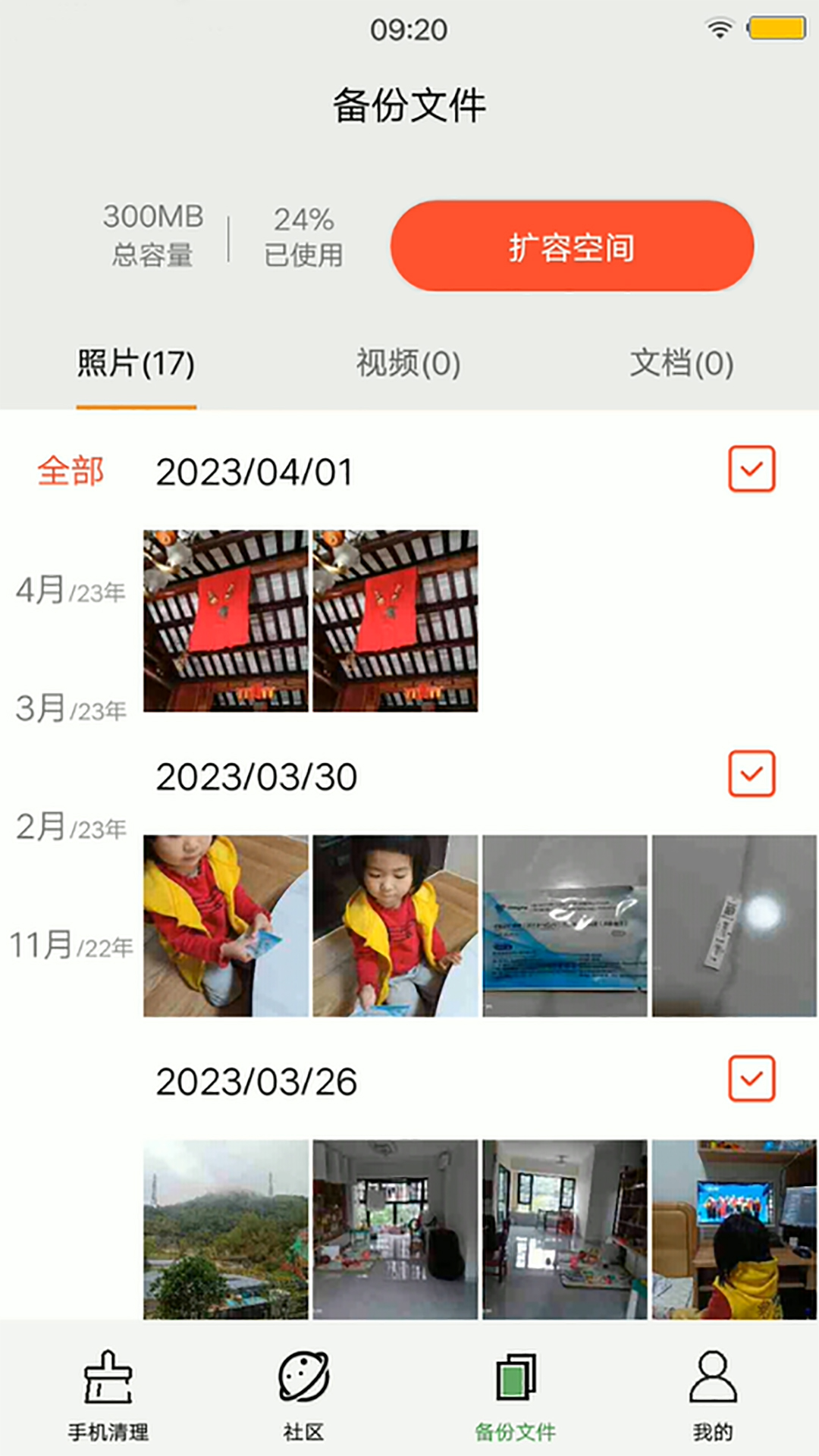This screenshot has height=1456, width=819.
Task: Select the 备份文件 bottom tab
Action: (516, 1395)
